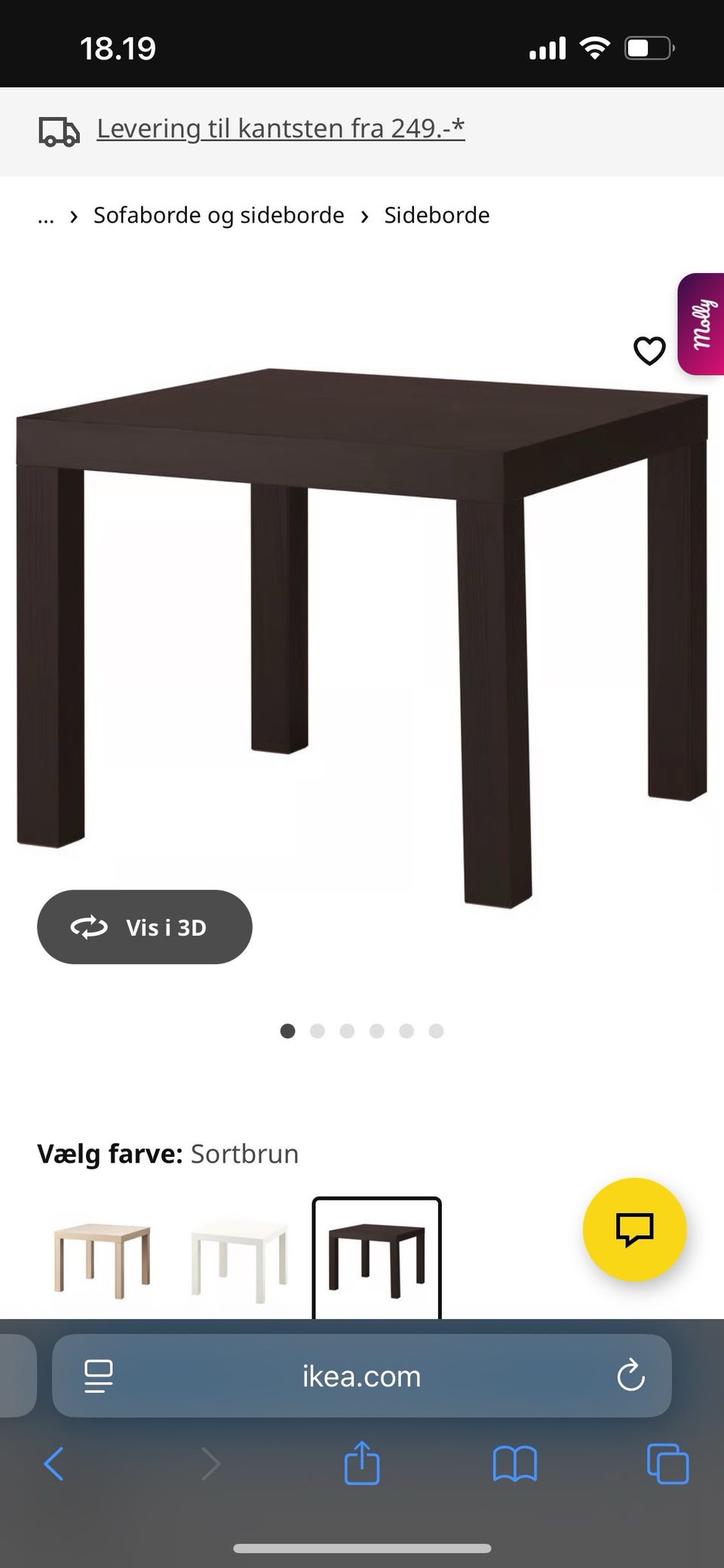Open the yellow chat support button
Screen dimensions: 724x1568
[634, 1229]
